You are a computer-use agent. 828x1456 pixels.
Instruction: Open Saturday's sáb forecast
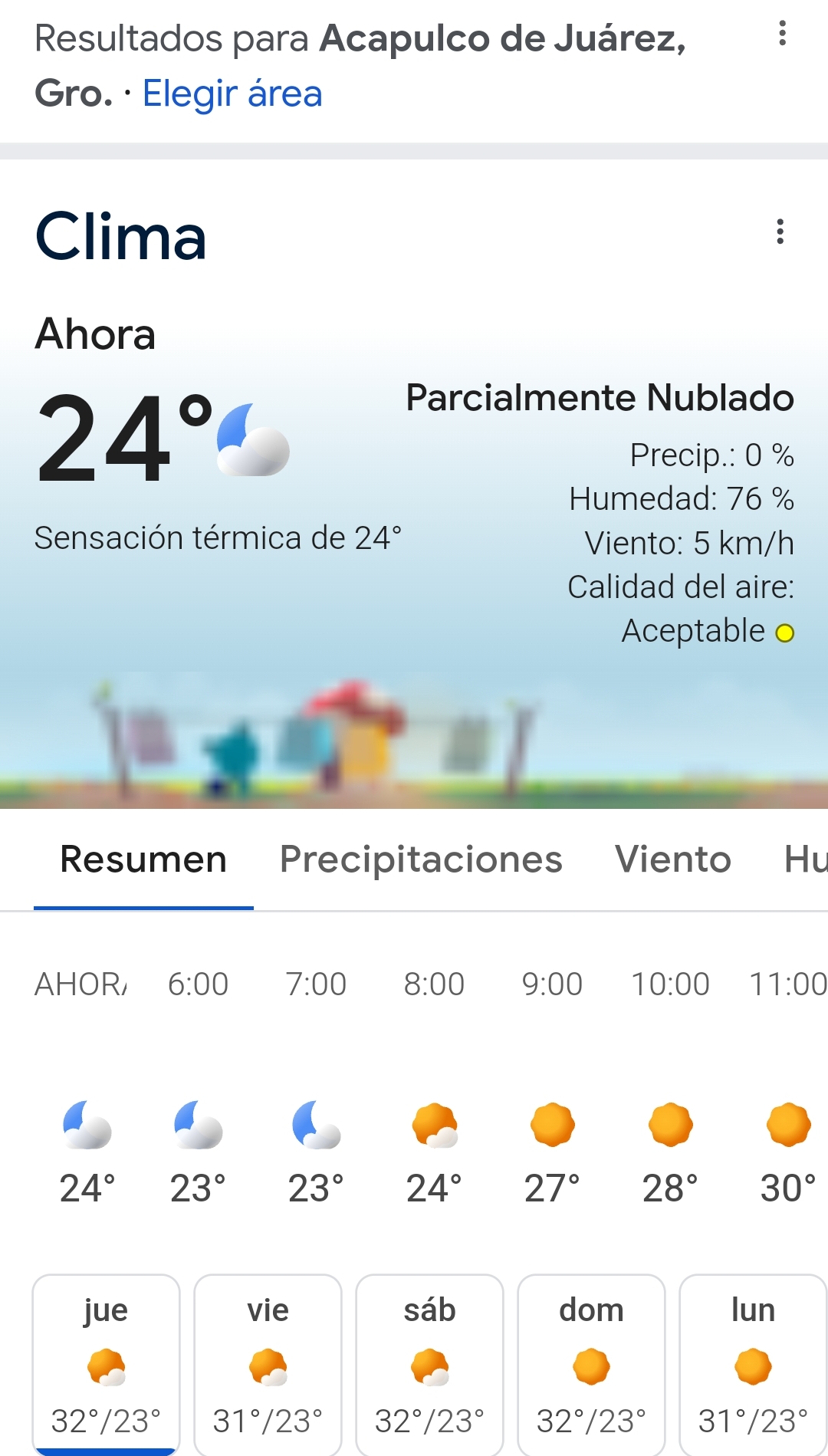click(x=429, y=1365)
